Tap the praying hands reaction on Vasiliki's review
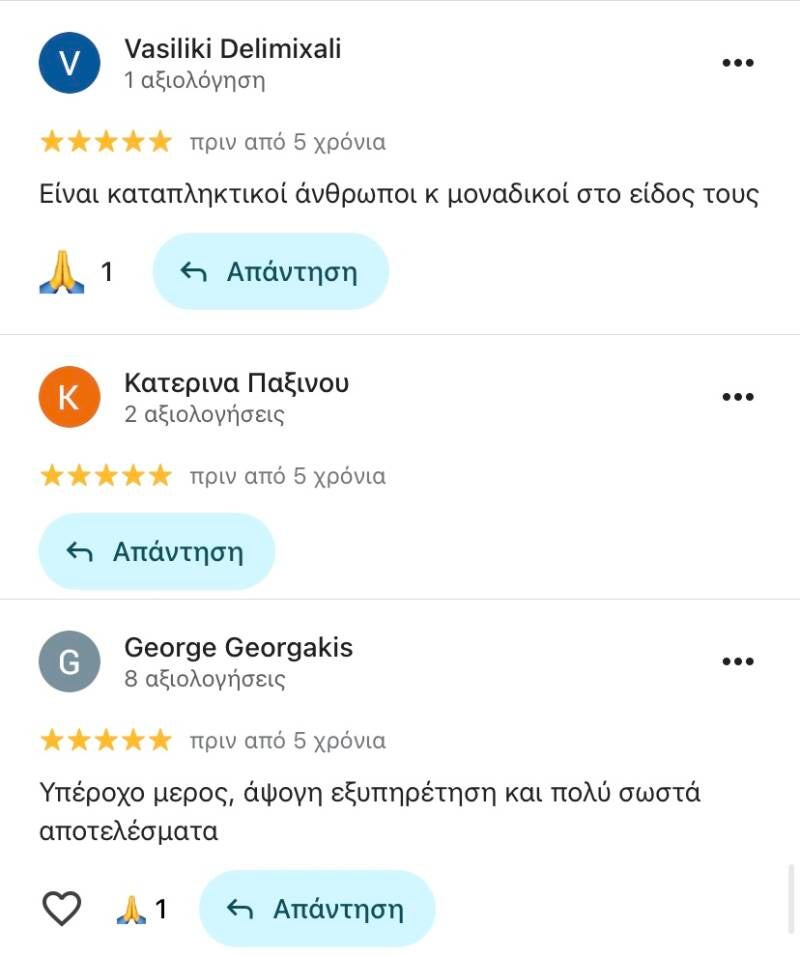The image size is (800, 955). 62,272
